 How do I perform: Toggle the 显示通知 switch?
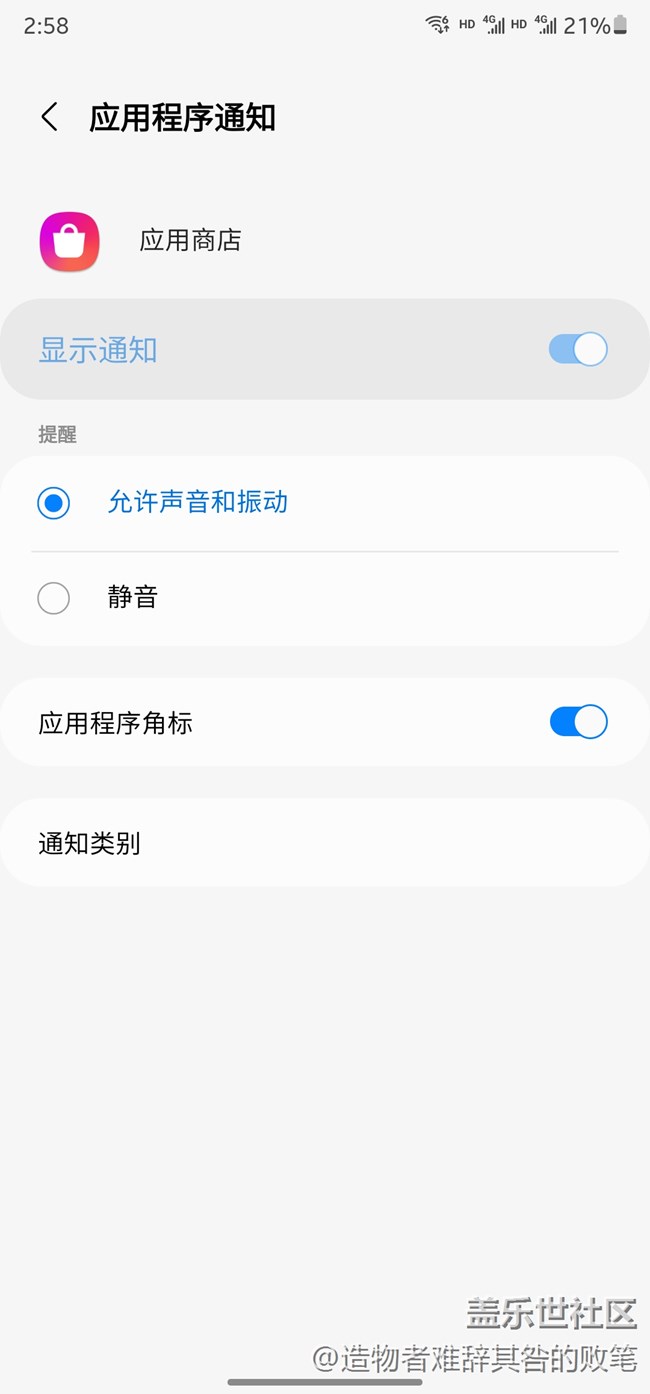(578, 349)
